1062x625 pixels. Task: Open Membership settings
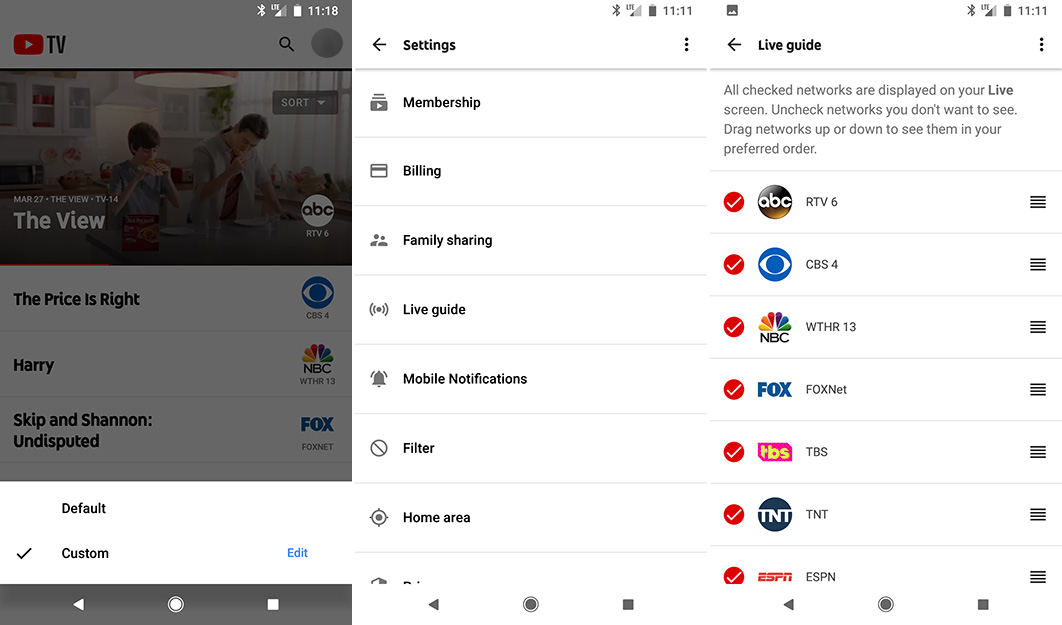tap(441, 102)
